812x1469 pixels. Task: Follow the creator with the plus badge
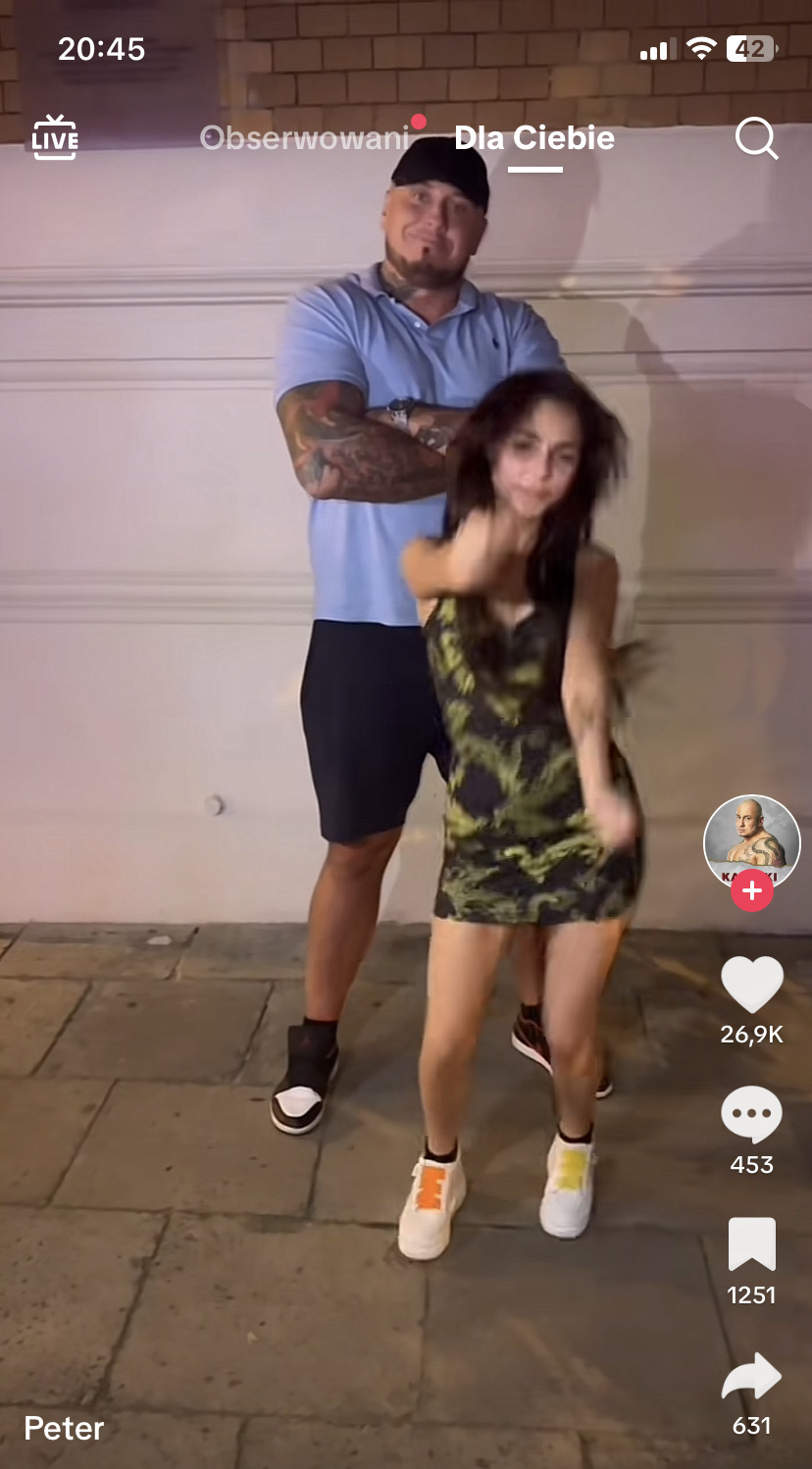click(752, 890)
